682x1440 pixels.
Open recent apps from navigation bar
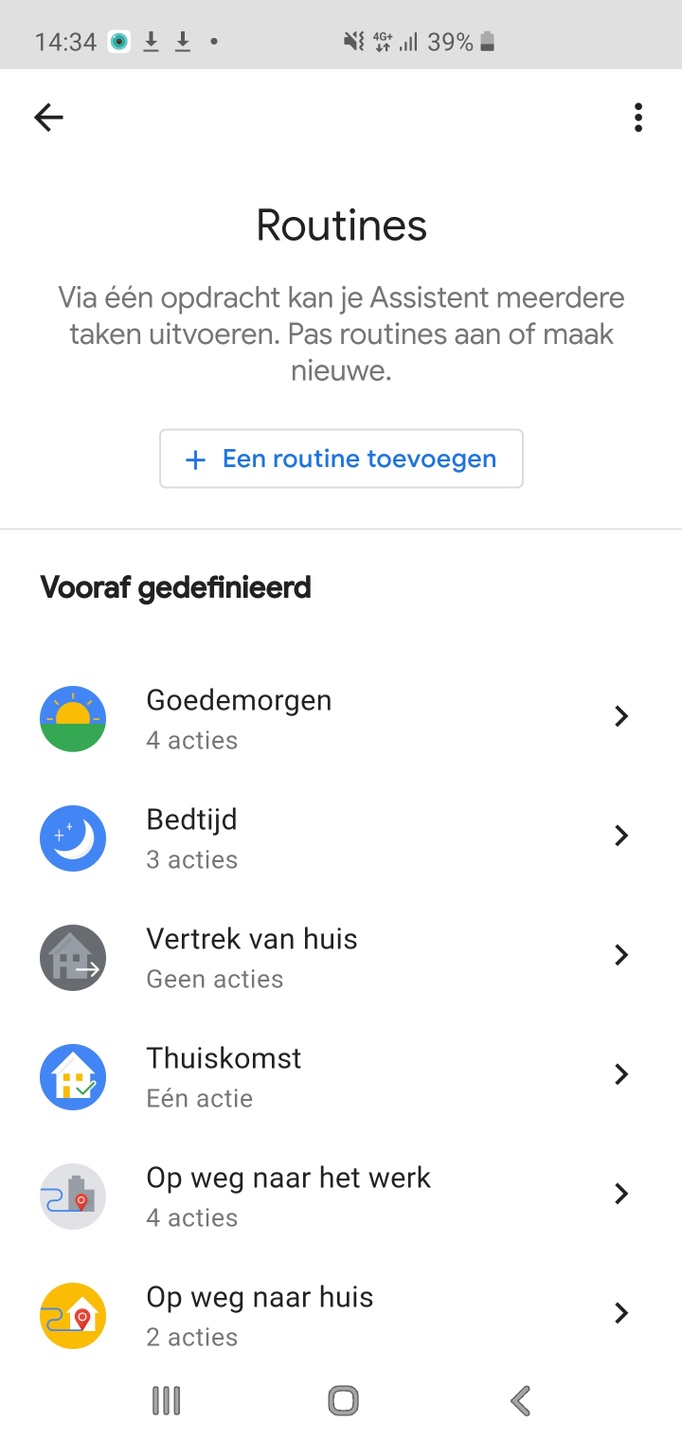[x=166, y=1400]
